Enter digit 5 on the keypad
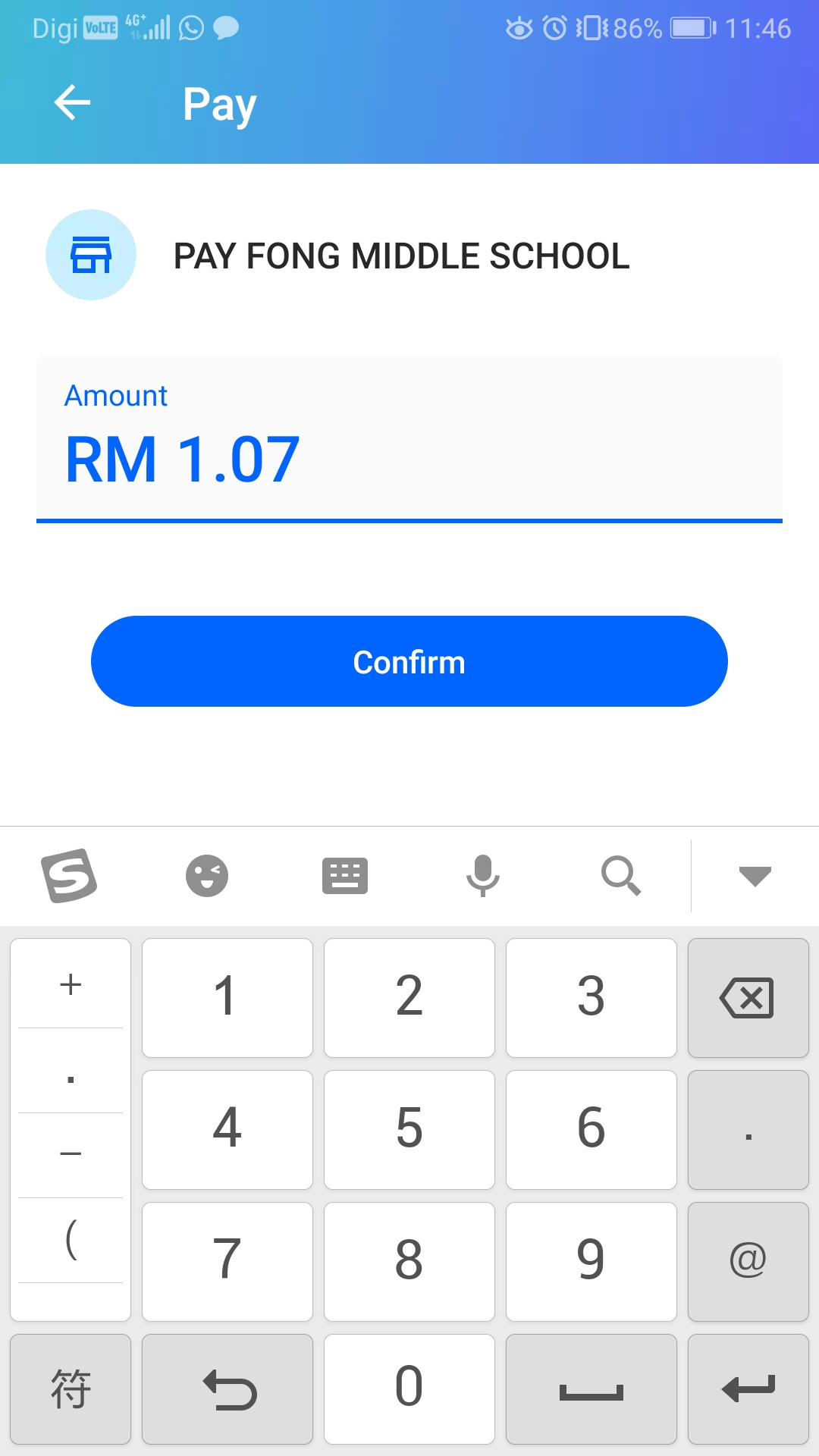The image size is (819, 1456). click(x=409, y=1130)
